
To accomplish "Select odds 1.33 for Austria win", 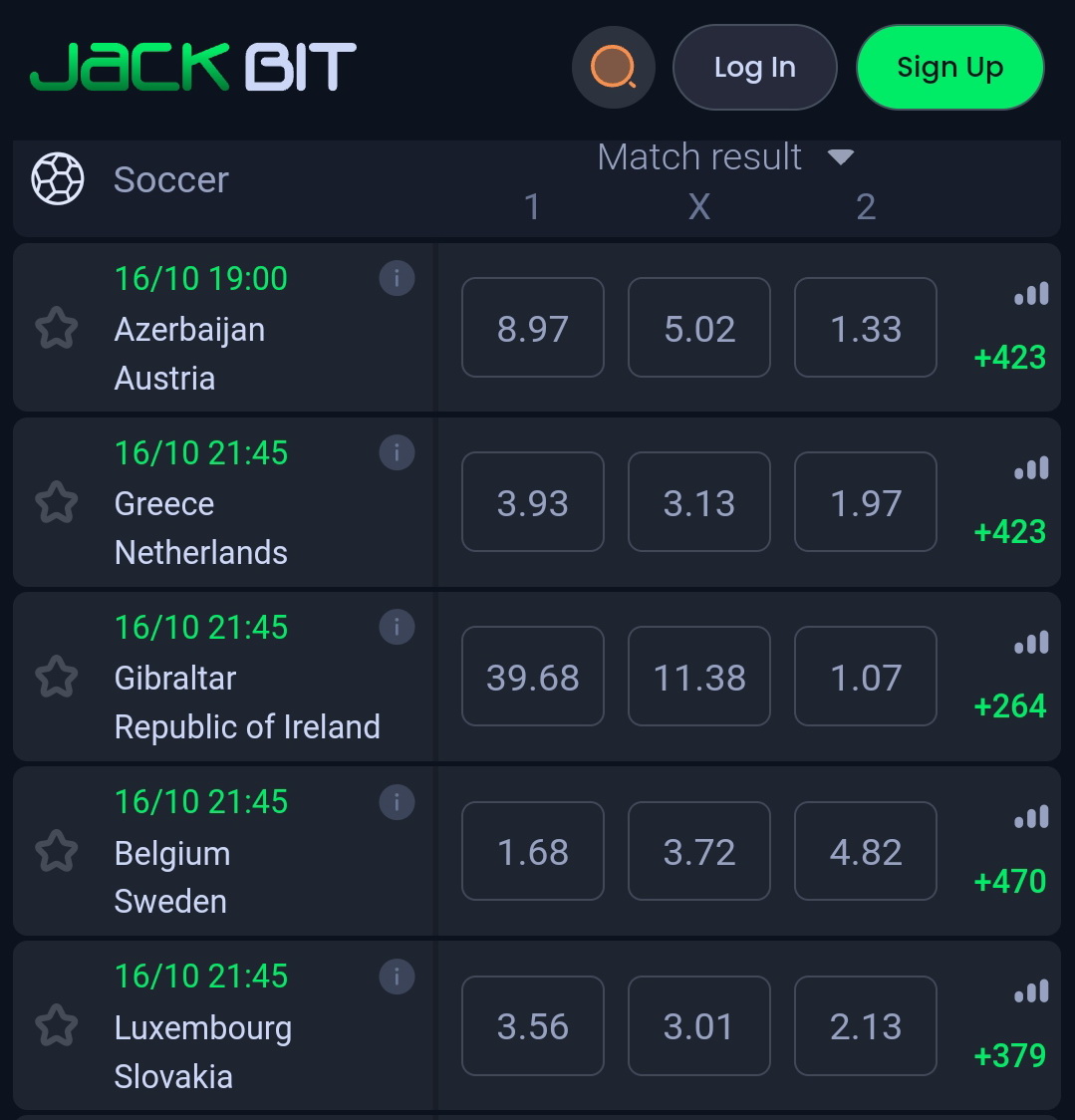I will click(x=865, y=328).
